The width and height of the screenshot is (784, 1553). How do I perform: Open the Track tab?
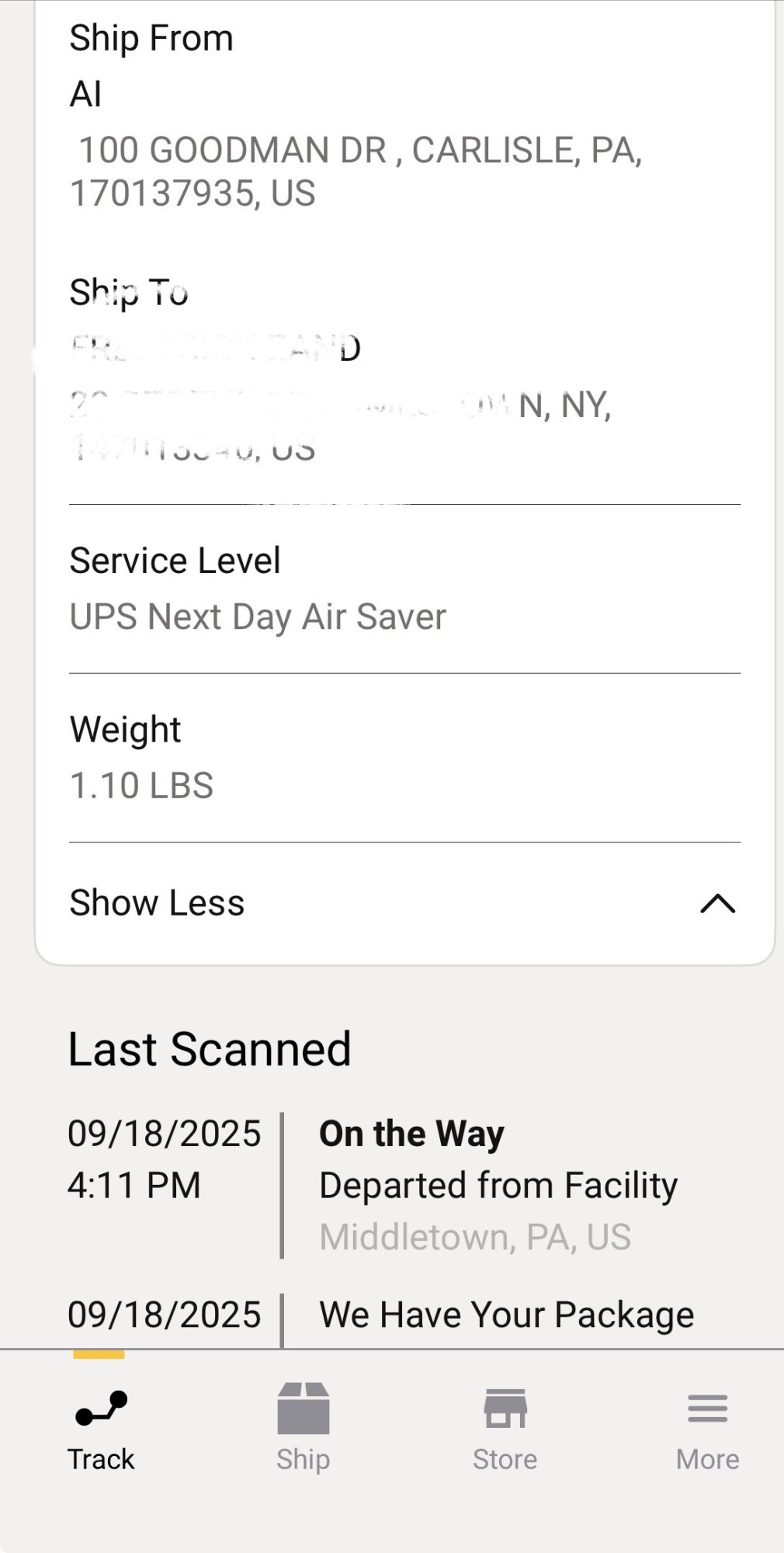pyautogui.click(x=101, y=1430)
